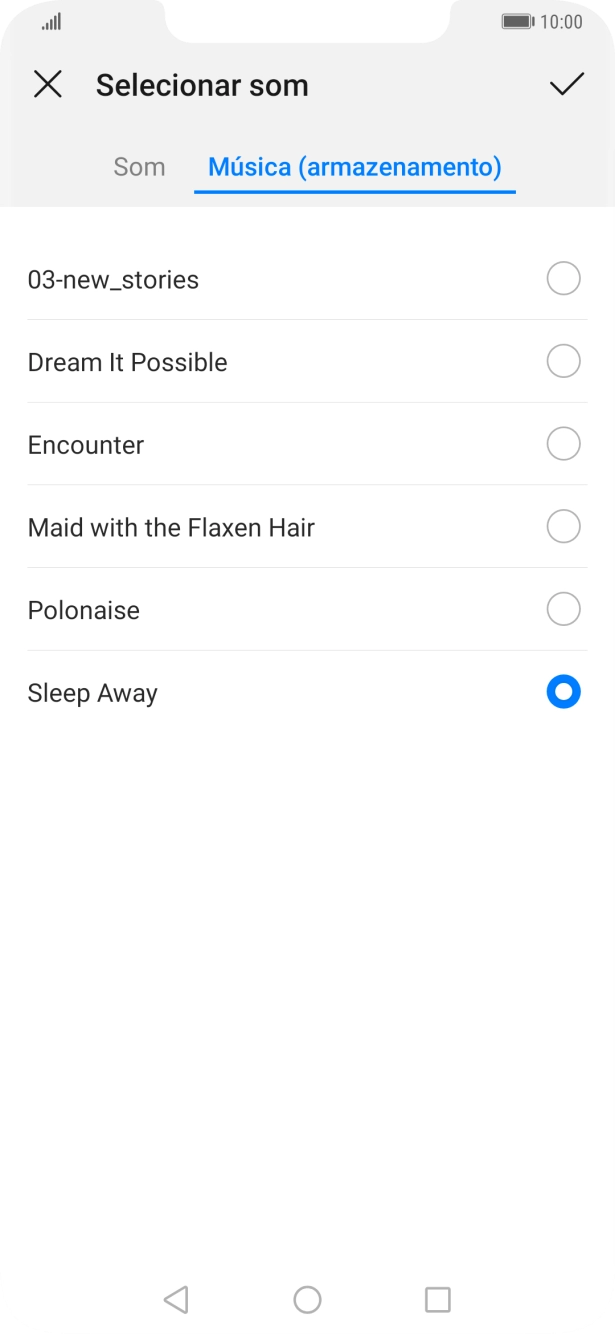The height and width of the screenshot is (1334, 615).
Task: Tap the Sleep Away radio button
Action: 563,692
